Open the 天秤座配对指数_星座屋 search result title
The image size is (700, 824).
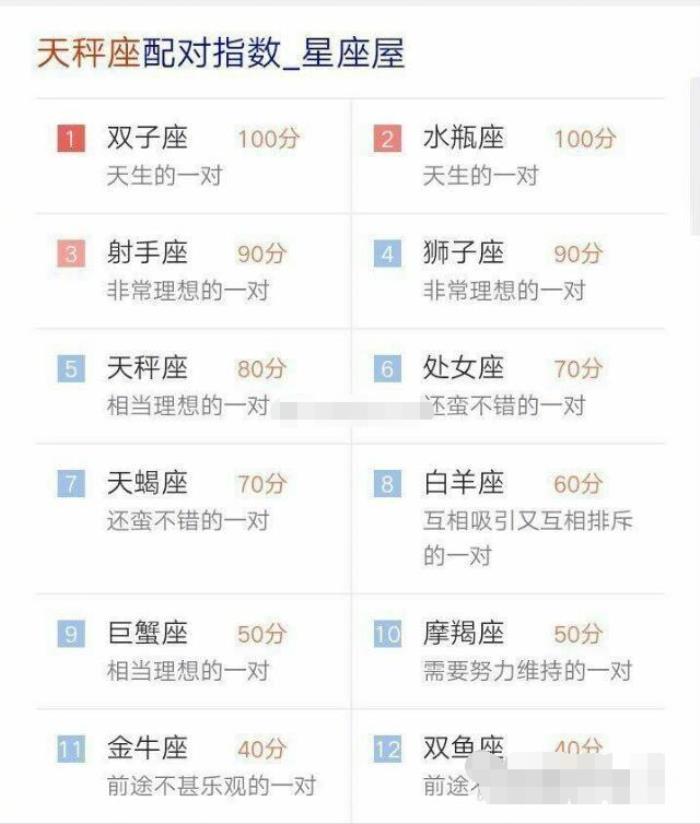point(220,53)
